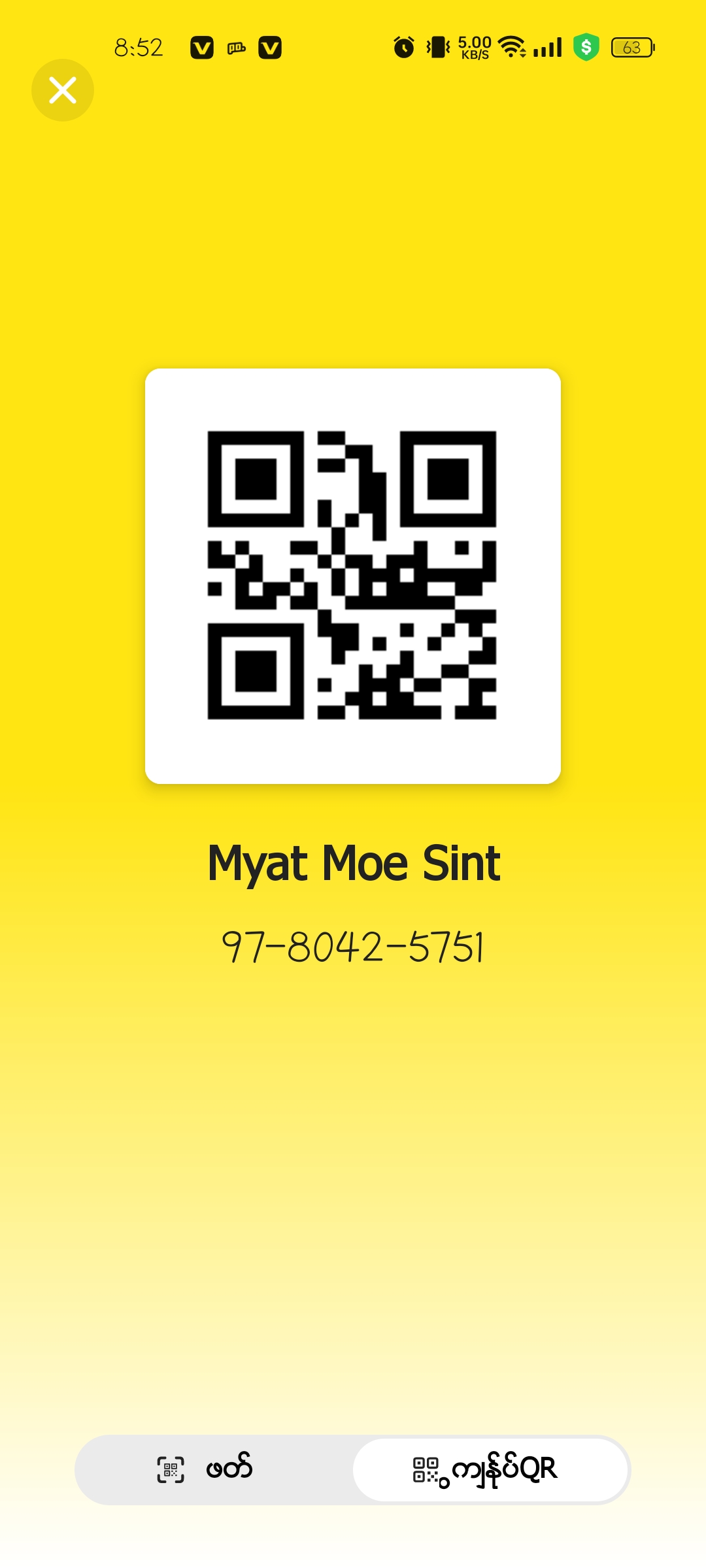Close the QR code screen
This screenshot has height=1568, width=706.
click(x=63, y=90)
